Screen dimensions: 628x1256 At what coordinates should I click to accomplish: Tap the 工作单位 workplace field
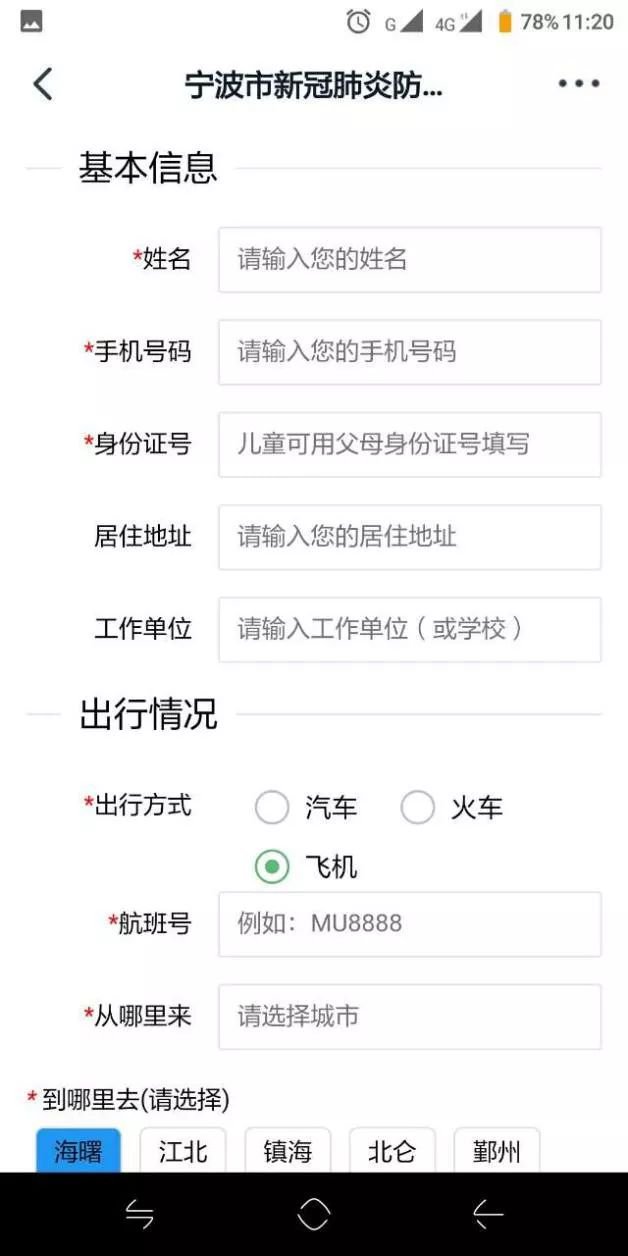click(x=409, y=629)
